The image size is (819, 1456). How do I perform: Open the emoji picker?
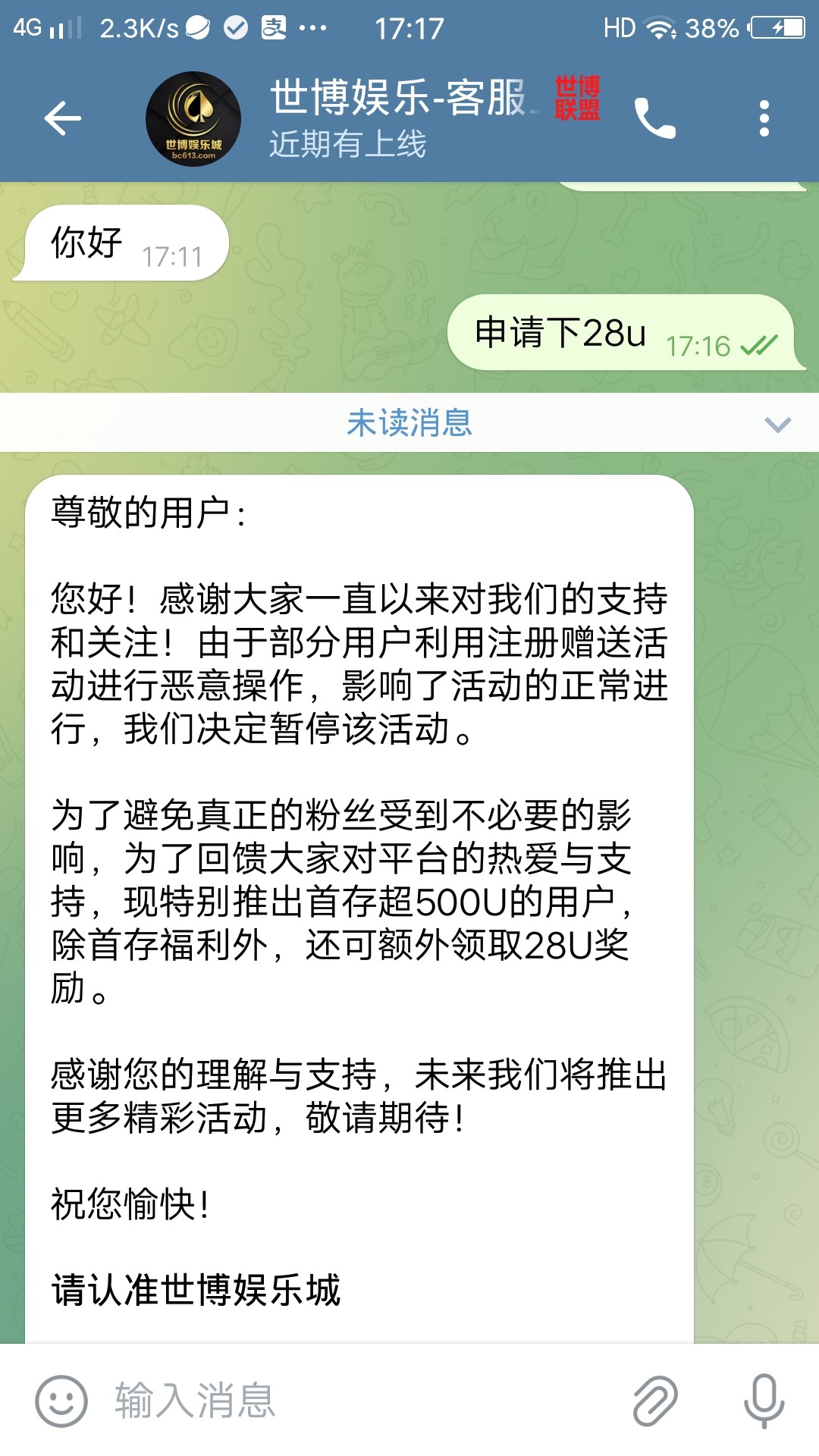[x=61, y=1400]
